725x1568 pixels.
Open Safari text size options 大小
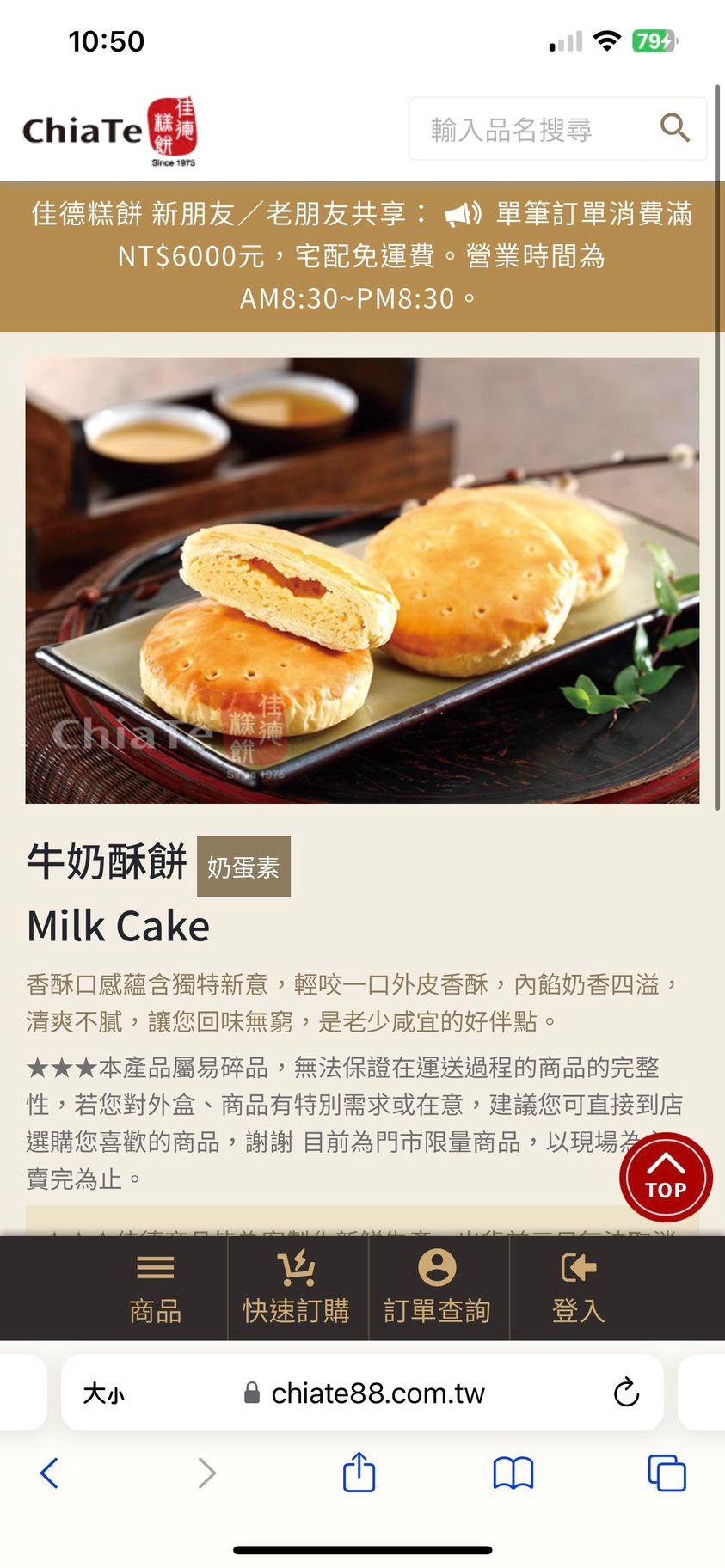click(103, 1393)
